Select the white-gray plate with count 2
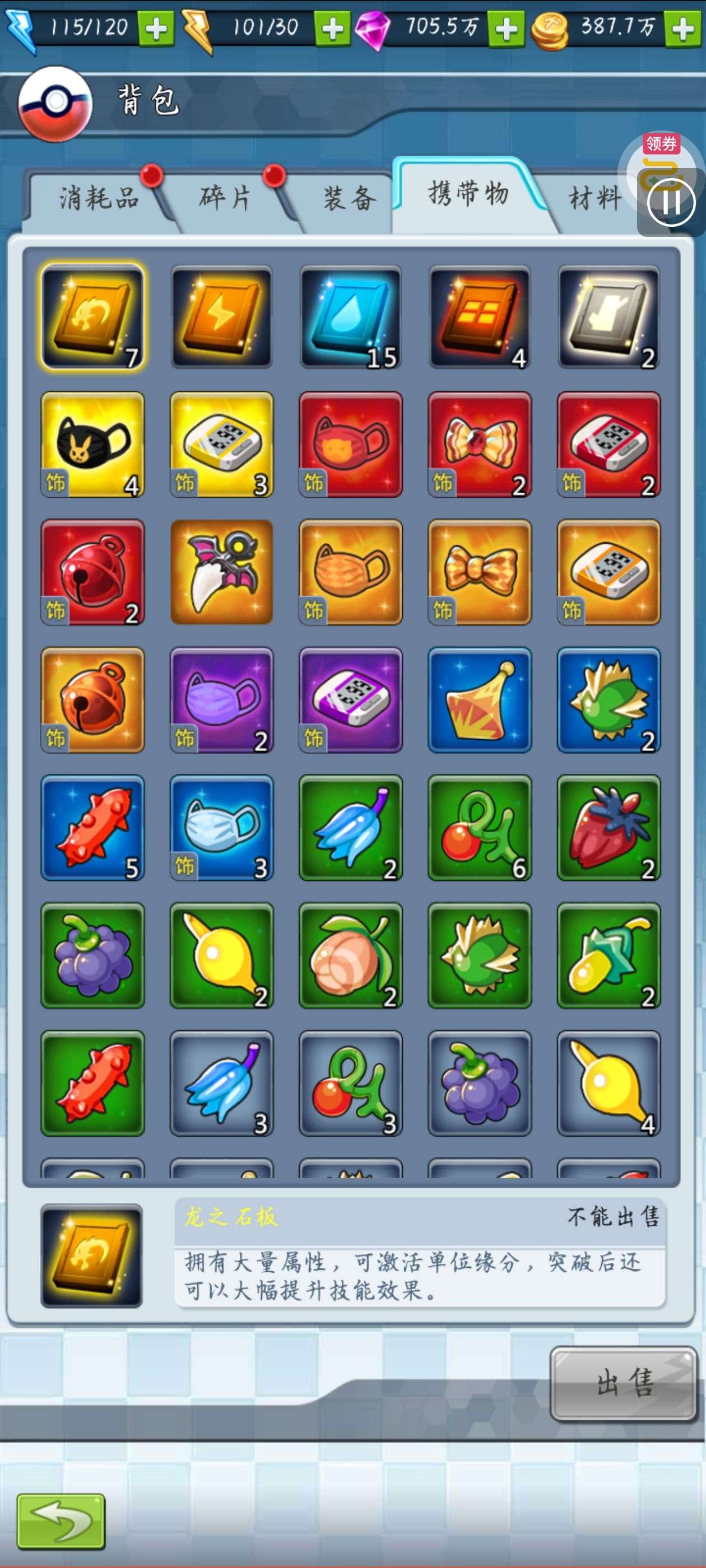Viewport: 706px width, 1568px height. (x=609, y=316)
